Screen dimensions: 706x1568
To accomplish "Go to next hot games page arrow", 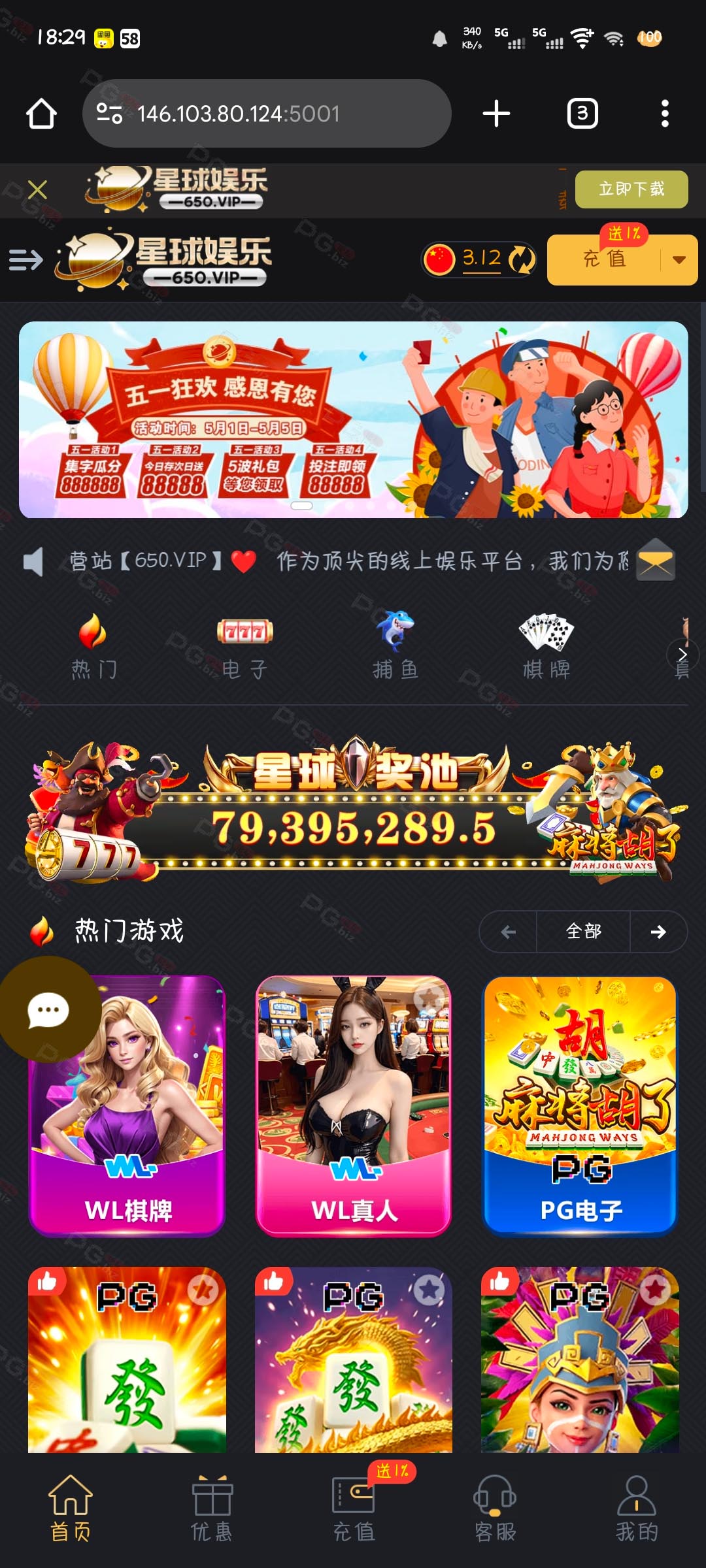I will pyautogui.click(x=658, y=931).
